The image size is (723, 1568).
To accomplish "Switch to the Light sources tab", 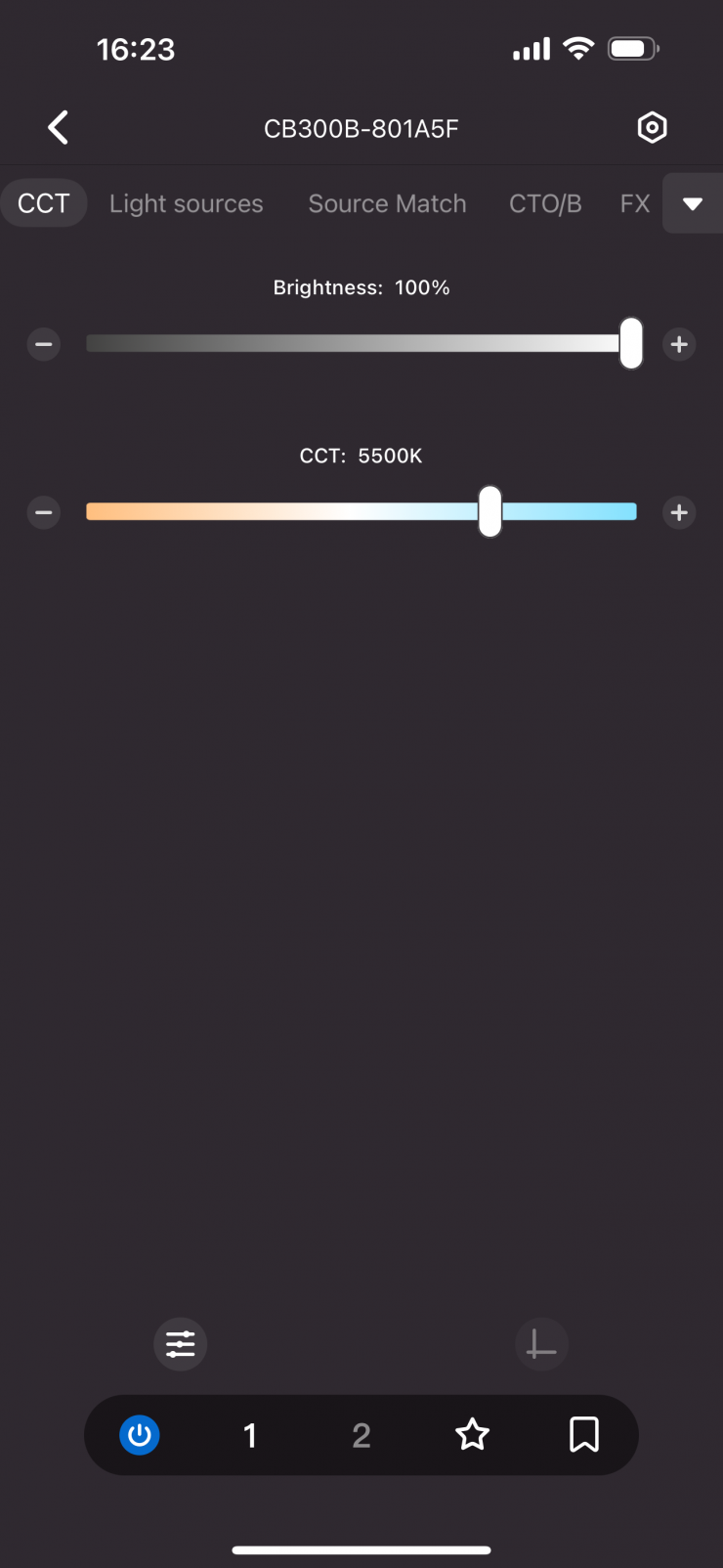I will click(x=186, y=203).
